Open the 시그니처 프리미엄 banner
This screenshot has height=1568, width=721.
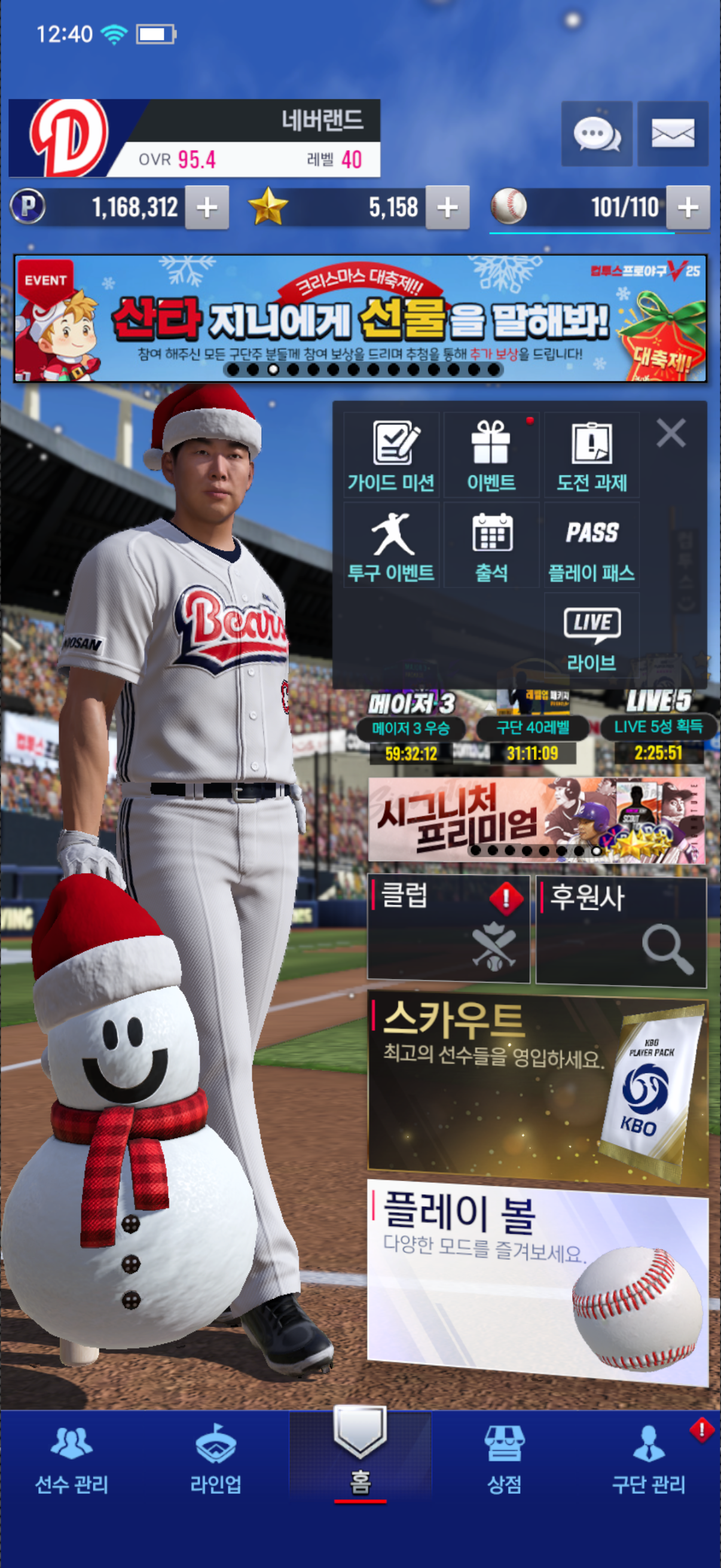pos(536,819)
